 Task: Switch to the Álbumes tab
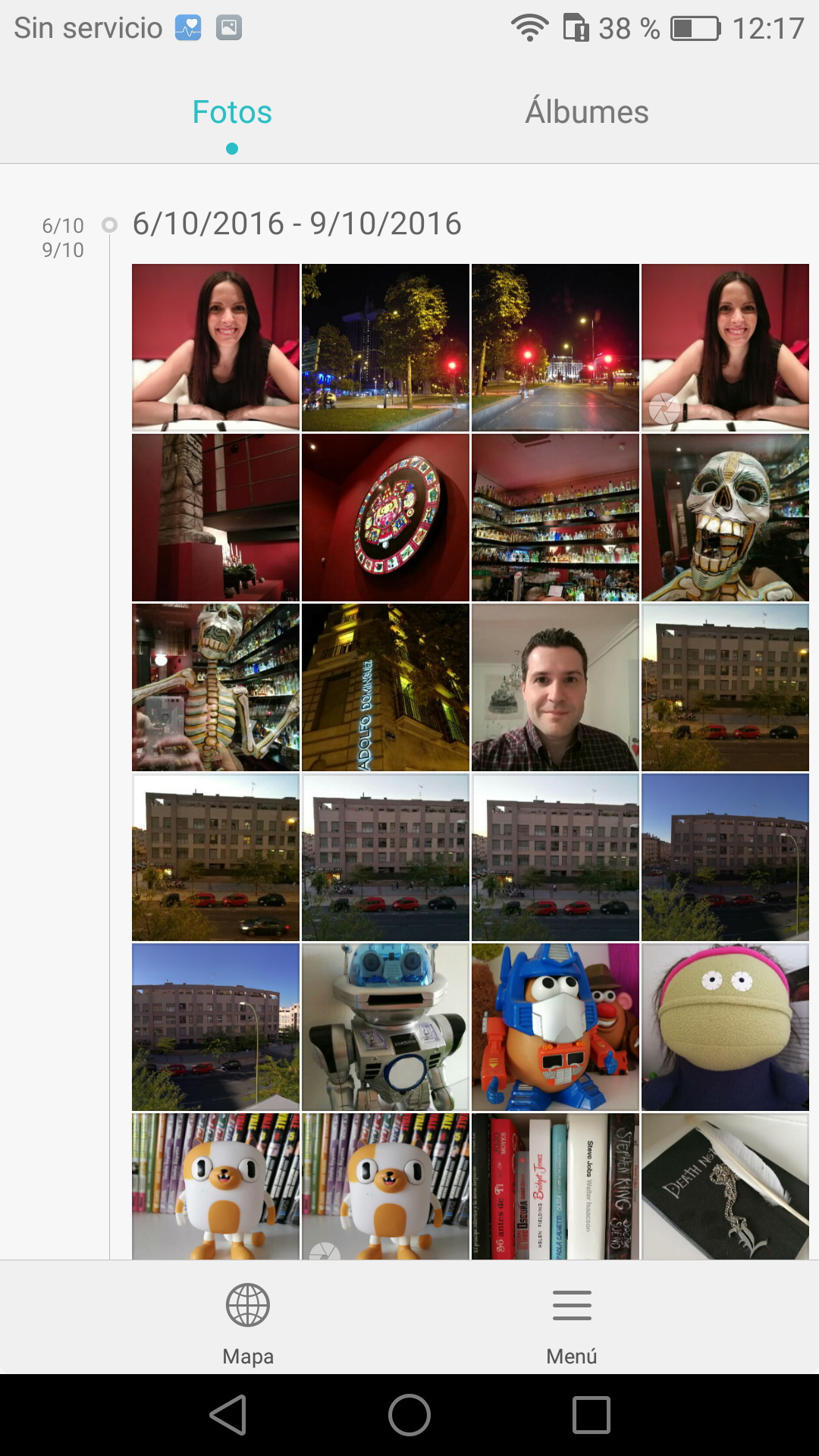587,112
